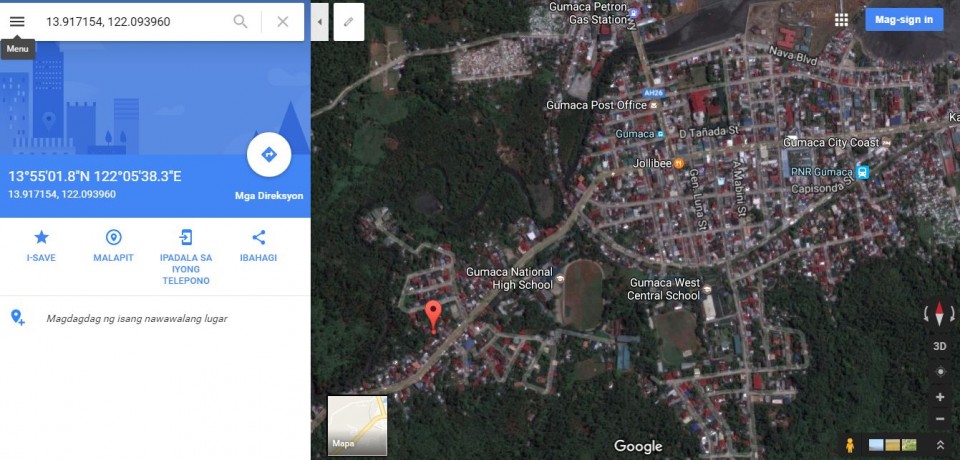This screenshot has width=960, height=460.
Task: Clear the search coordinates
Action: (x=283, y=21)
